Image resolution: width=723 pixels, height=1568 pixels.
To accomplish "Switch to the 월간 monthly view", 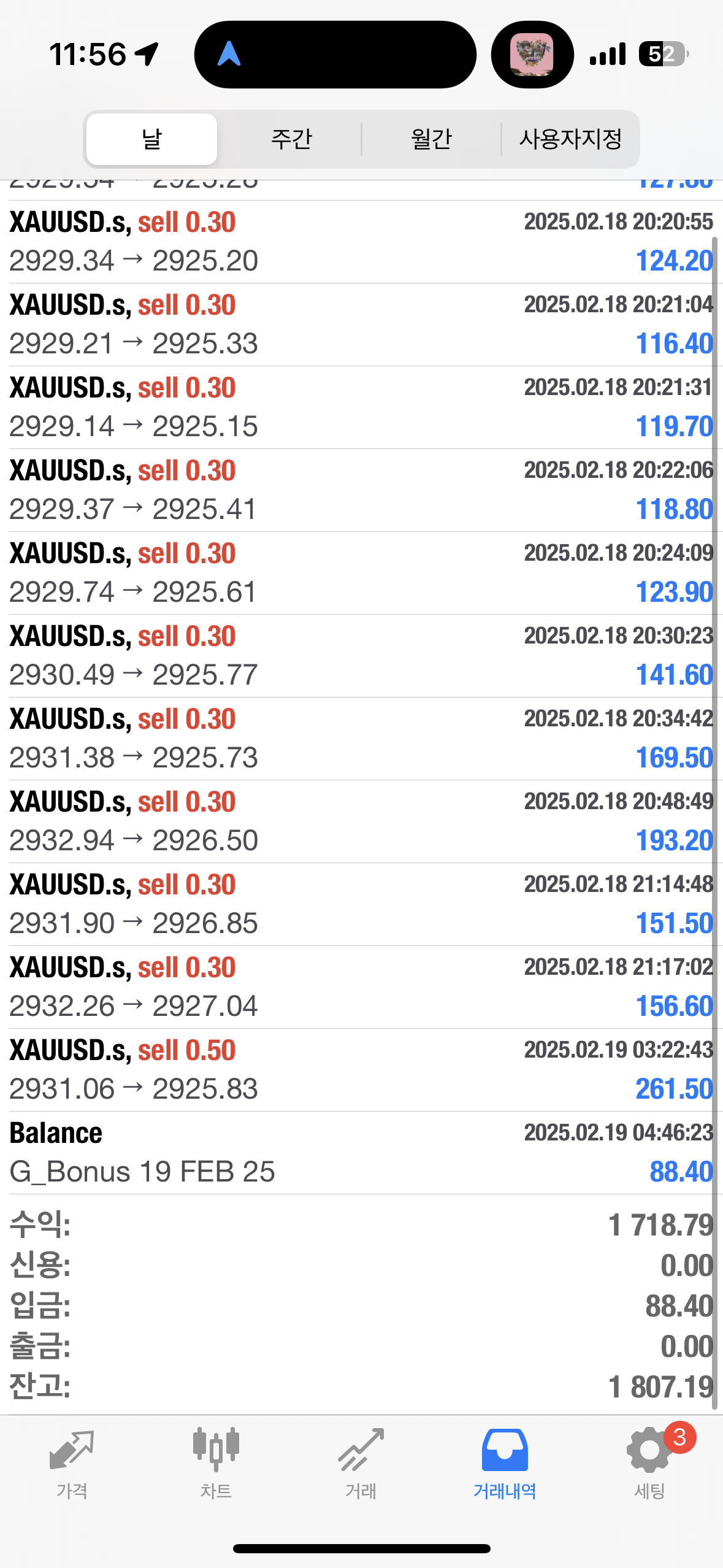I will pos(431,139).
